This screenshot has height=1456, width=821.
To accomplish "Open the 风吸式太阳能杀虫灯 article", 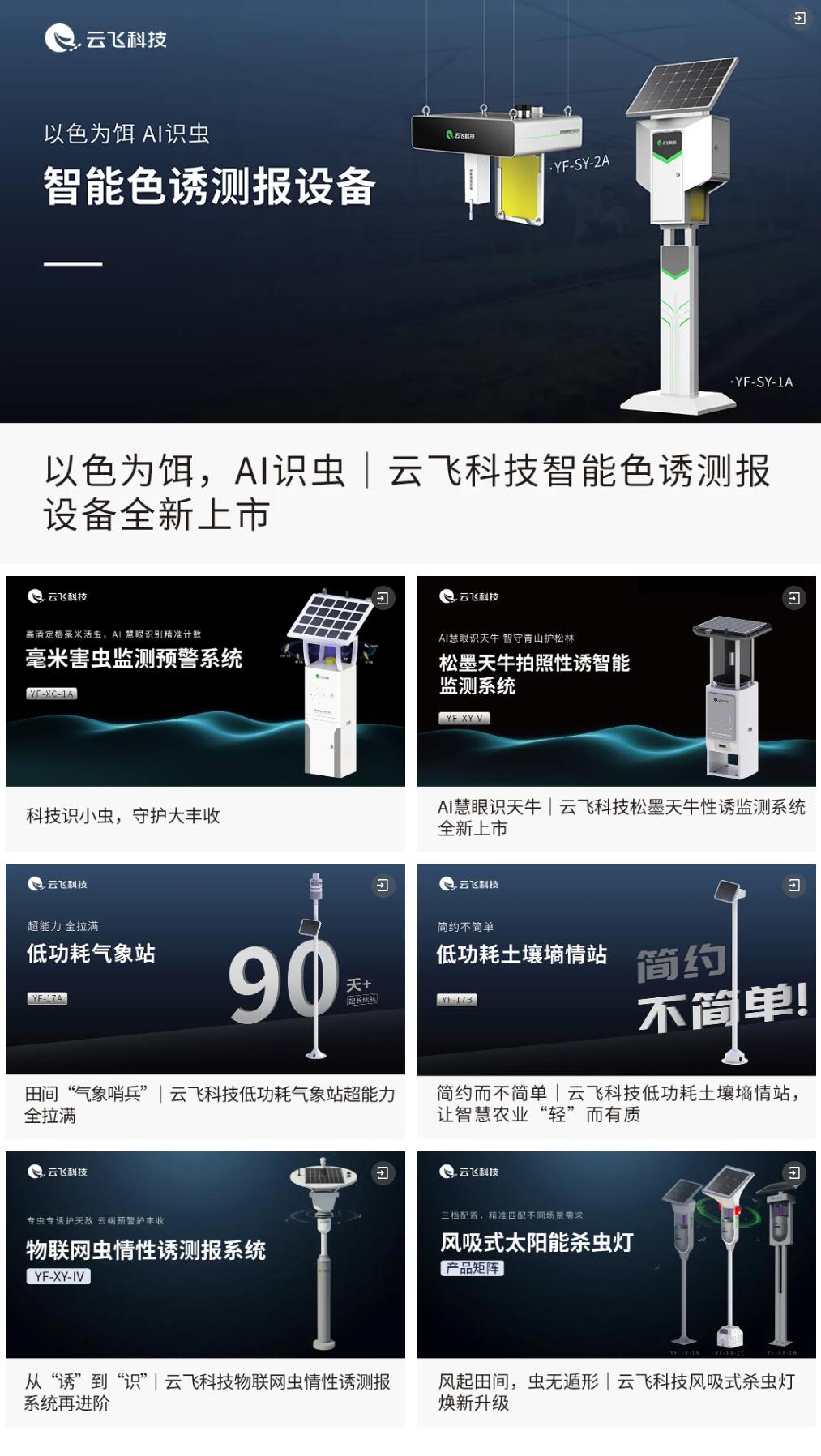I will [617, 1288].
